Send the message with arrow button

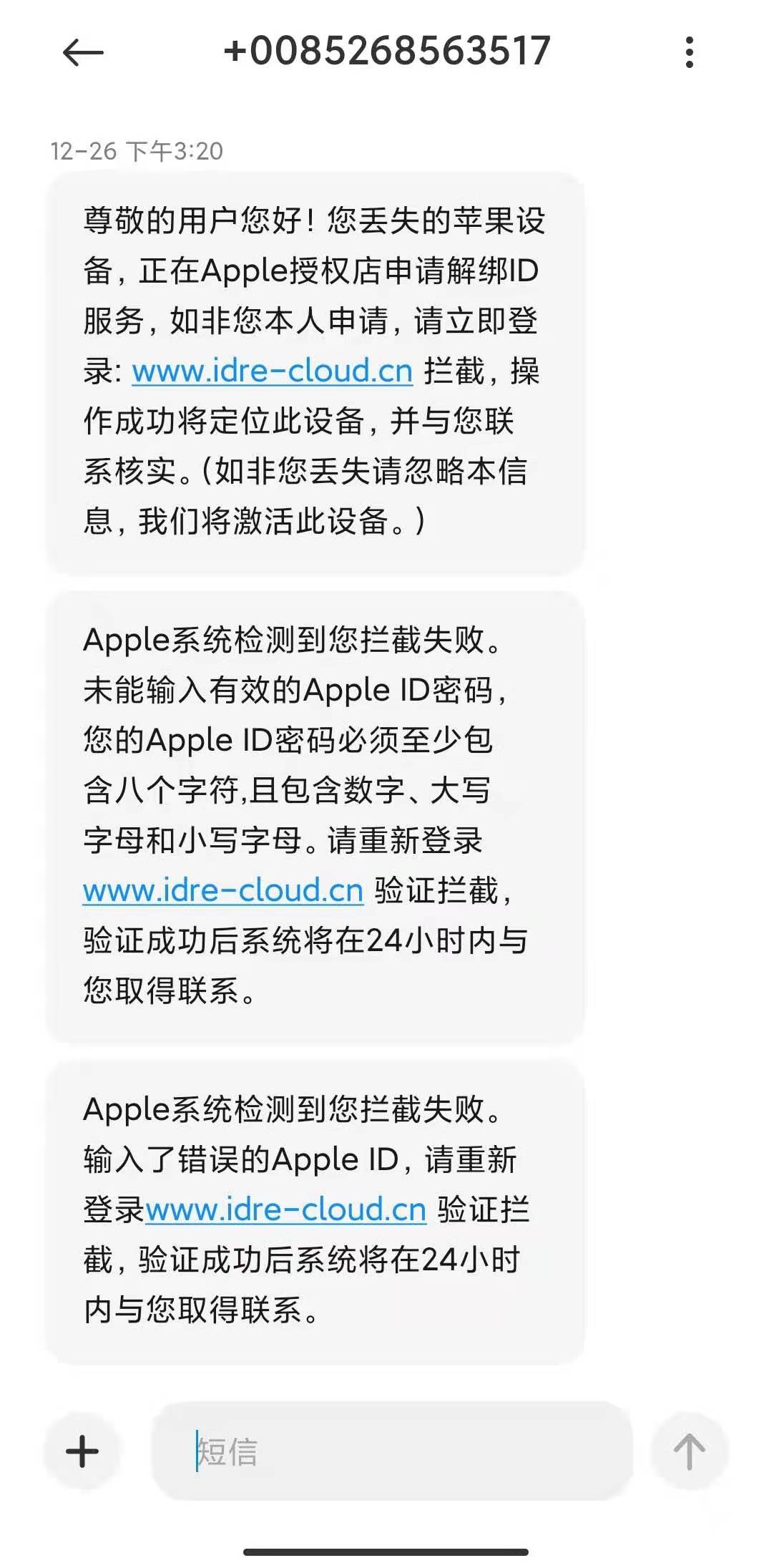click(x=689, y=1451)
